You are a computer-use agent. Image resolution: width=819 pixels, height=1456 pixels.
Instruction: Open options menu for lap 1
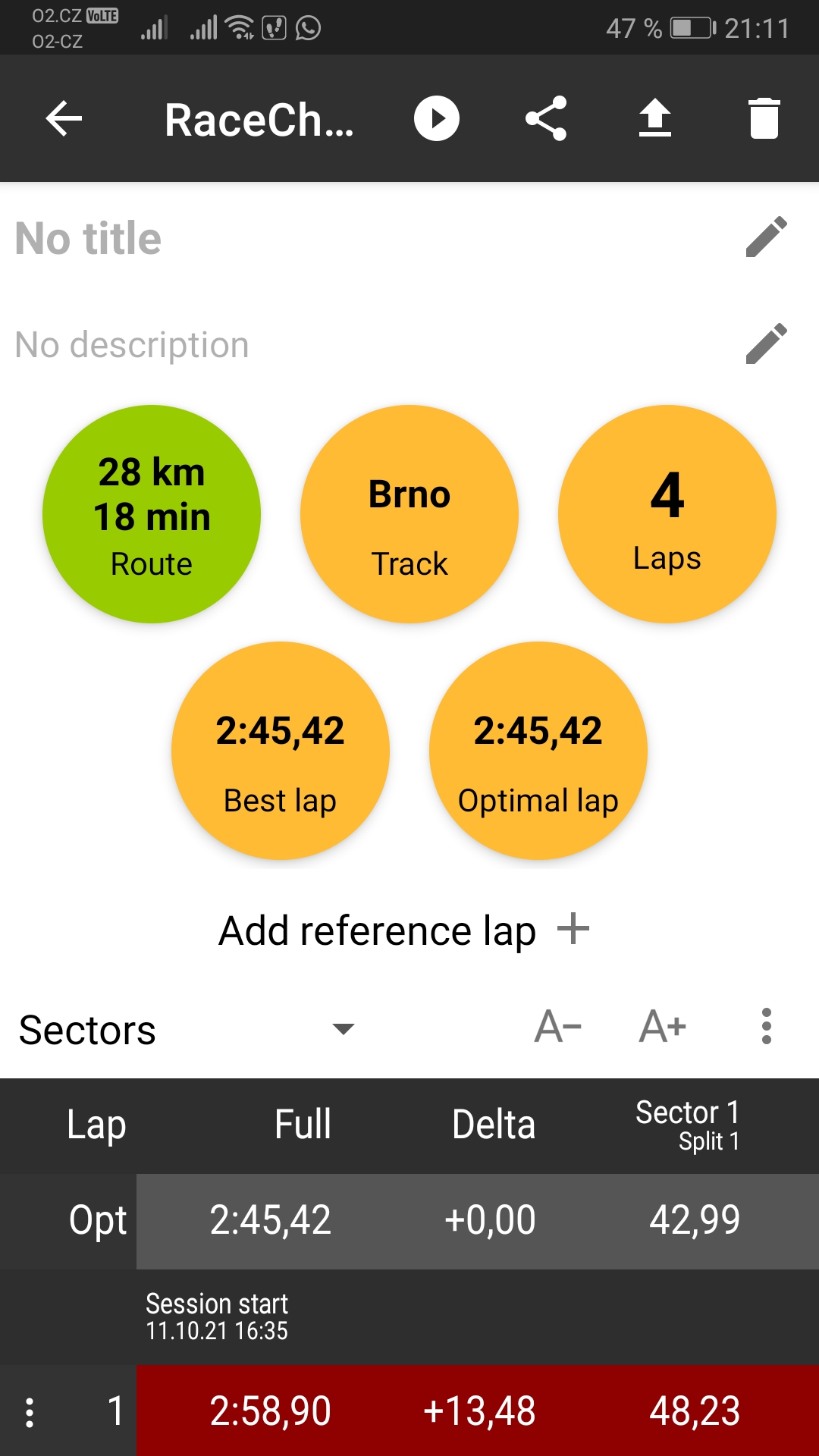(30, 1412)
